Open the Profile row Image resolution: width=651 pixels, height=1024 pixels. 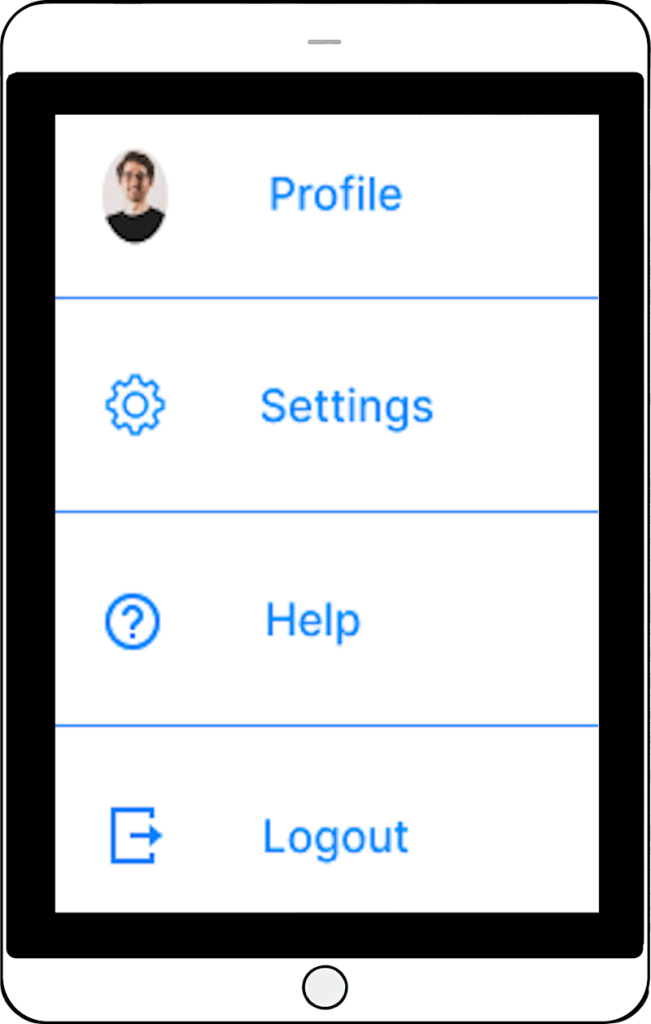pos(335,195)
